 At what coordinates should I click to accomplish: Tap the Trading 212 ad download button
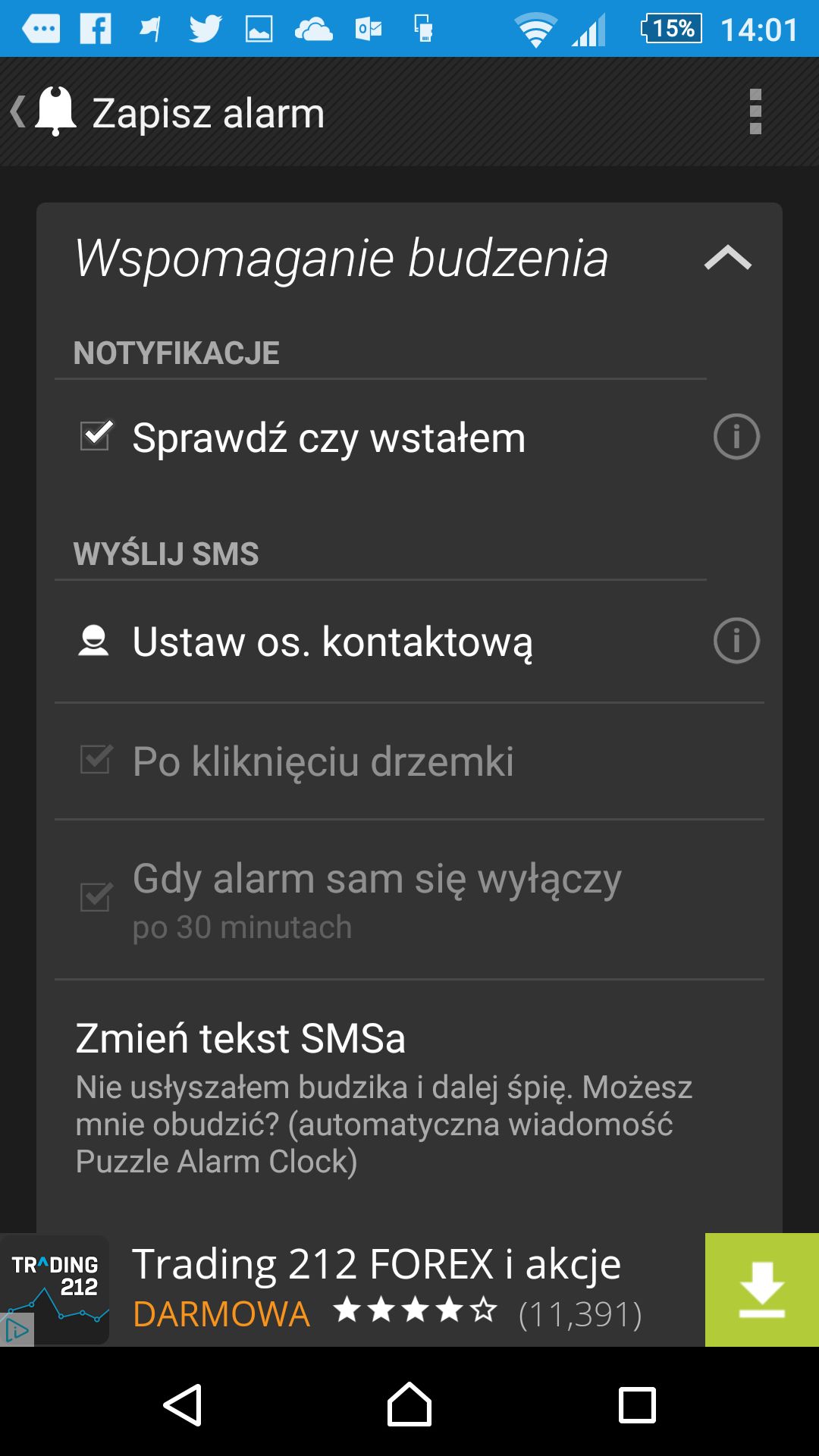762,1290
